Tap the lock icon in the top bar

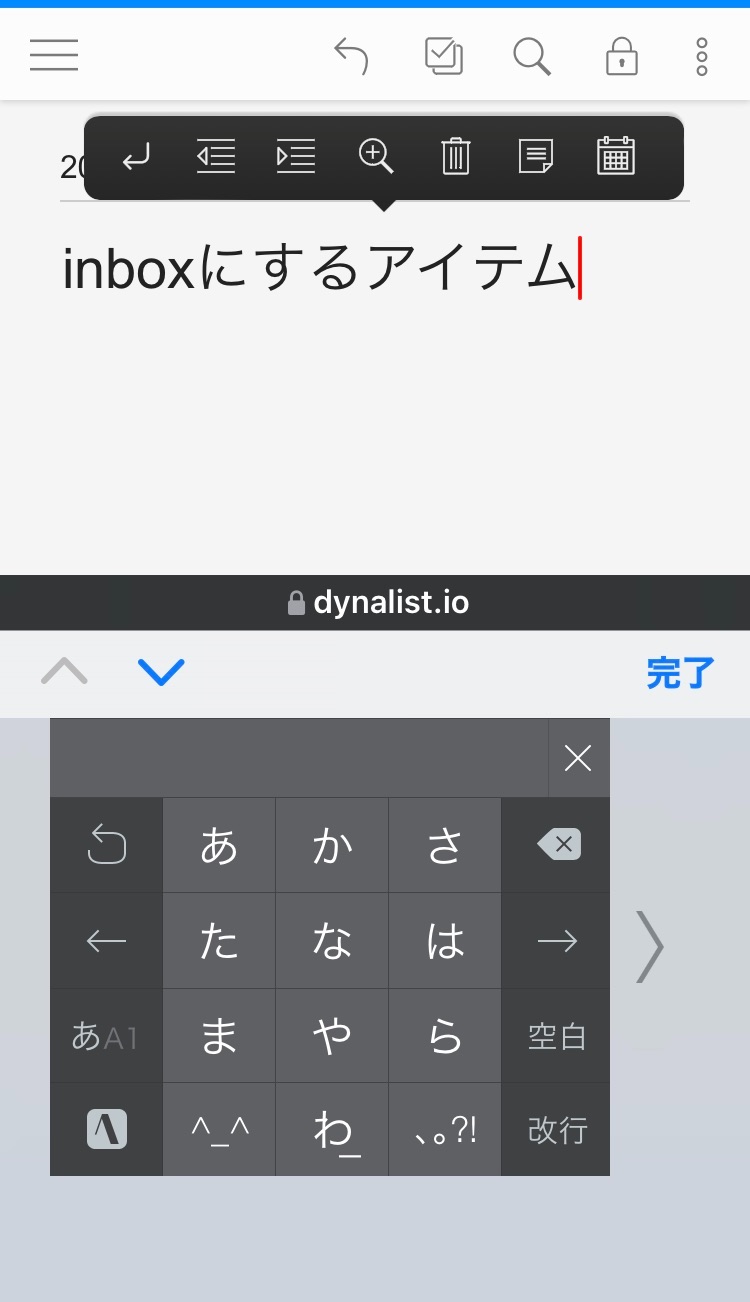click(621, 56)
